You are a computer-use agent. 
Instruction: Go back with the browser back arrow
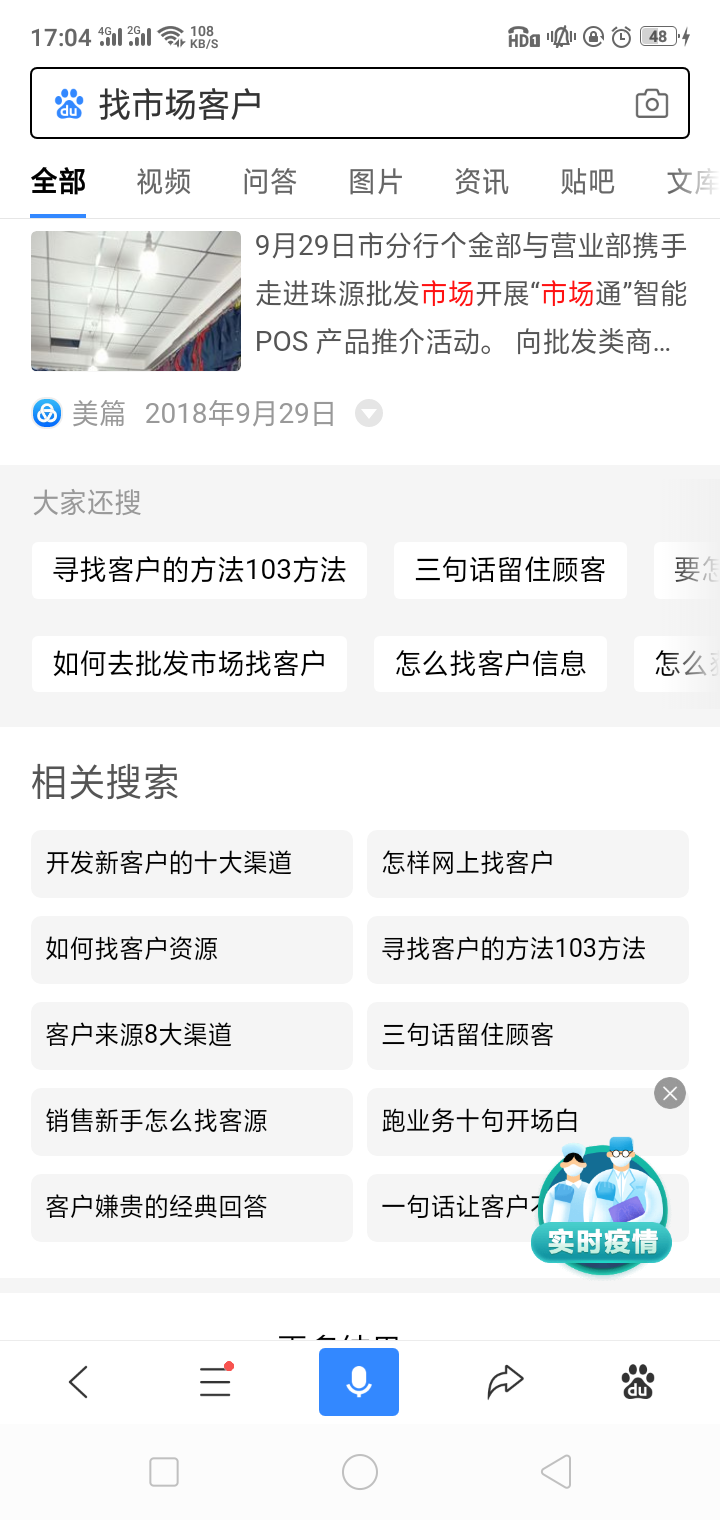click(x=79, y=1382)
